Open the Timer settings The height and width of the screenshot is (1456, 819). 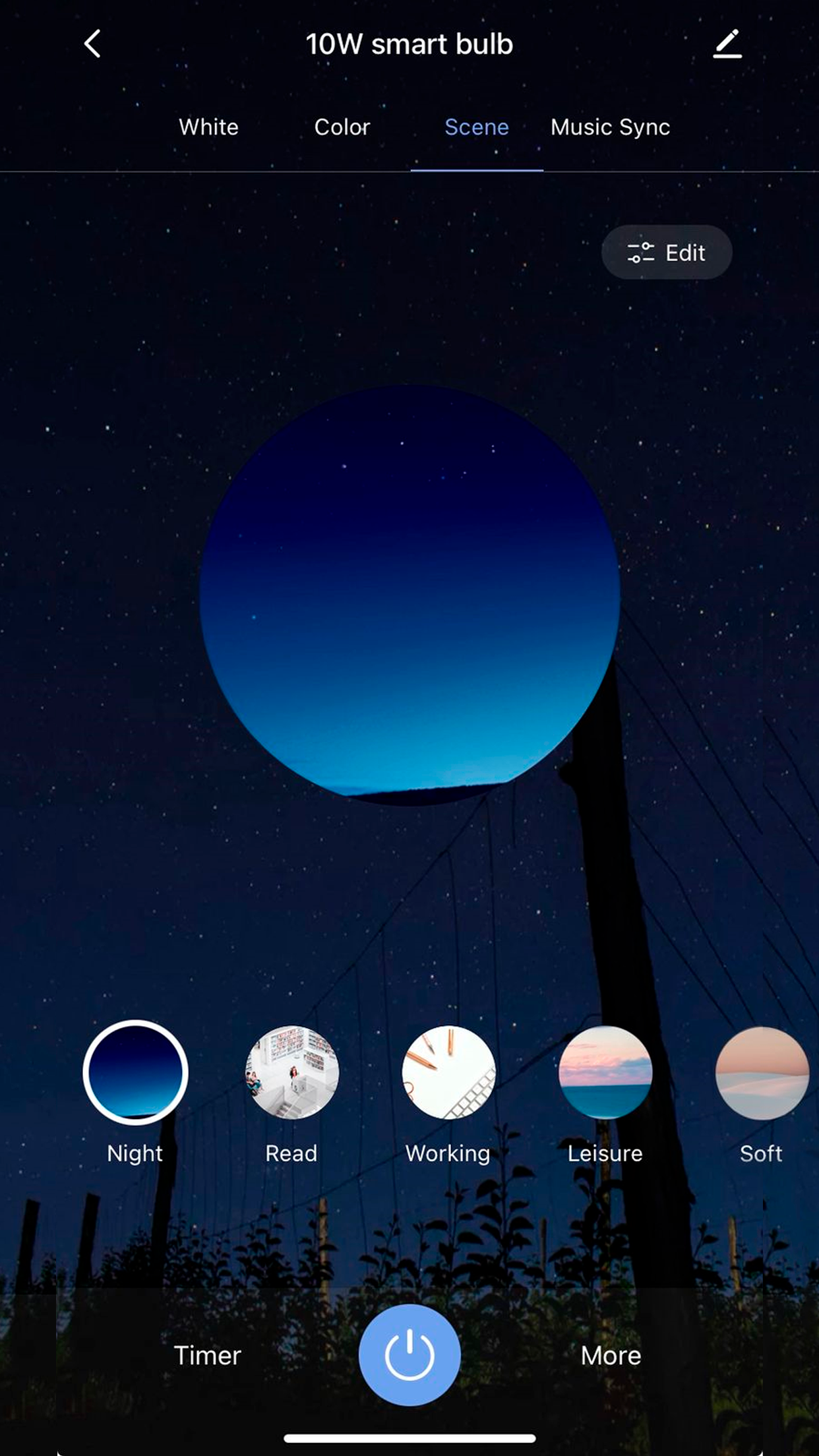tap(207, 1356)
